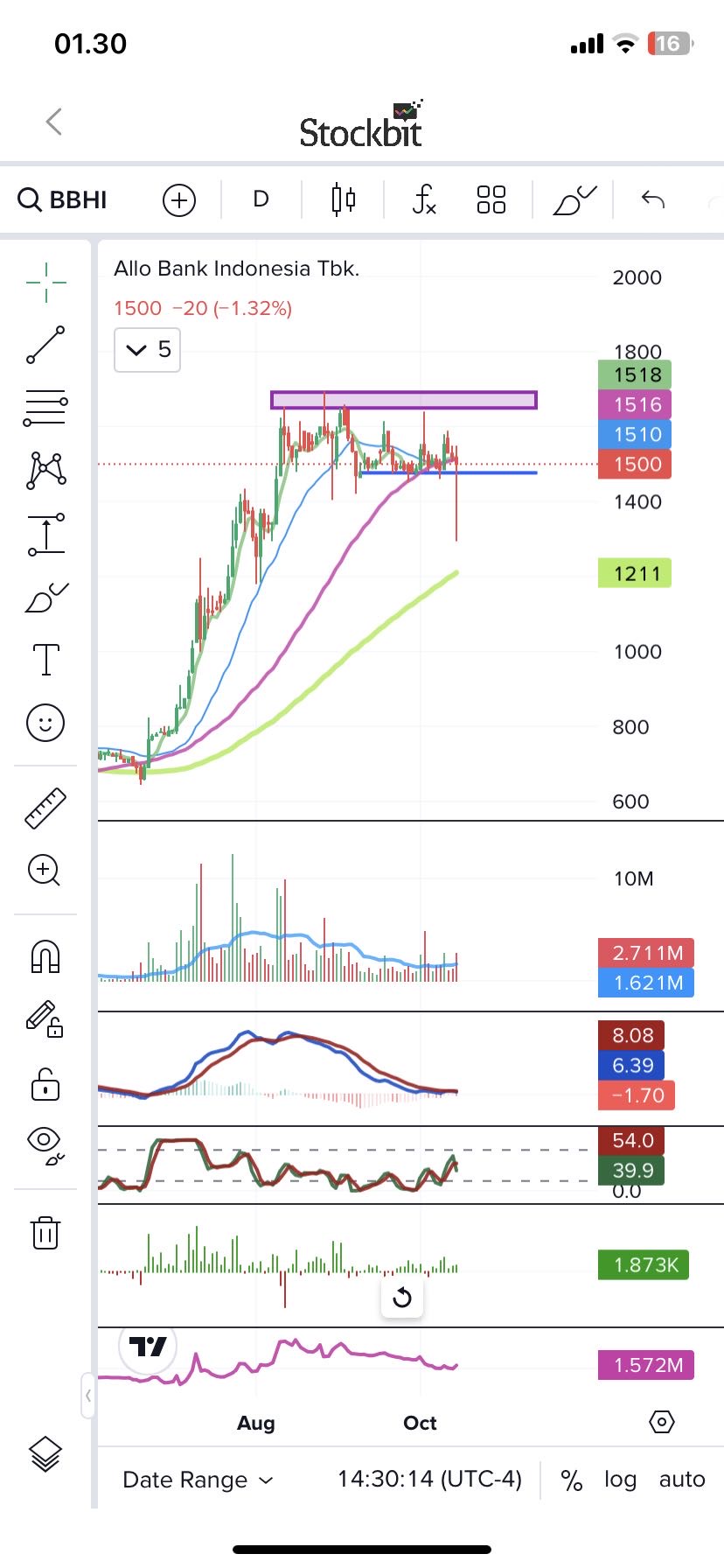Change the D timeframe interval
This screenshot has width=724, height=1568.
pyautogui.click(x=261, y=199)
